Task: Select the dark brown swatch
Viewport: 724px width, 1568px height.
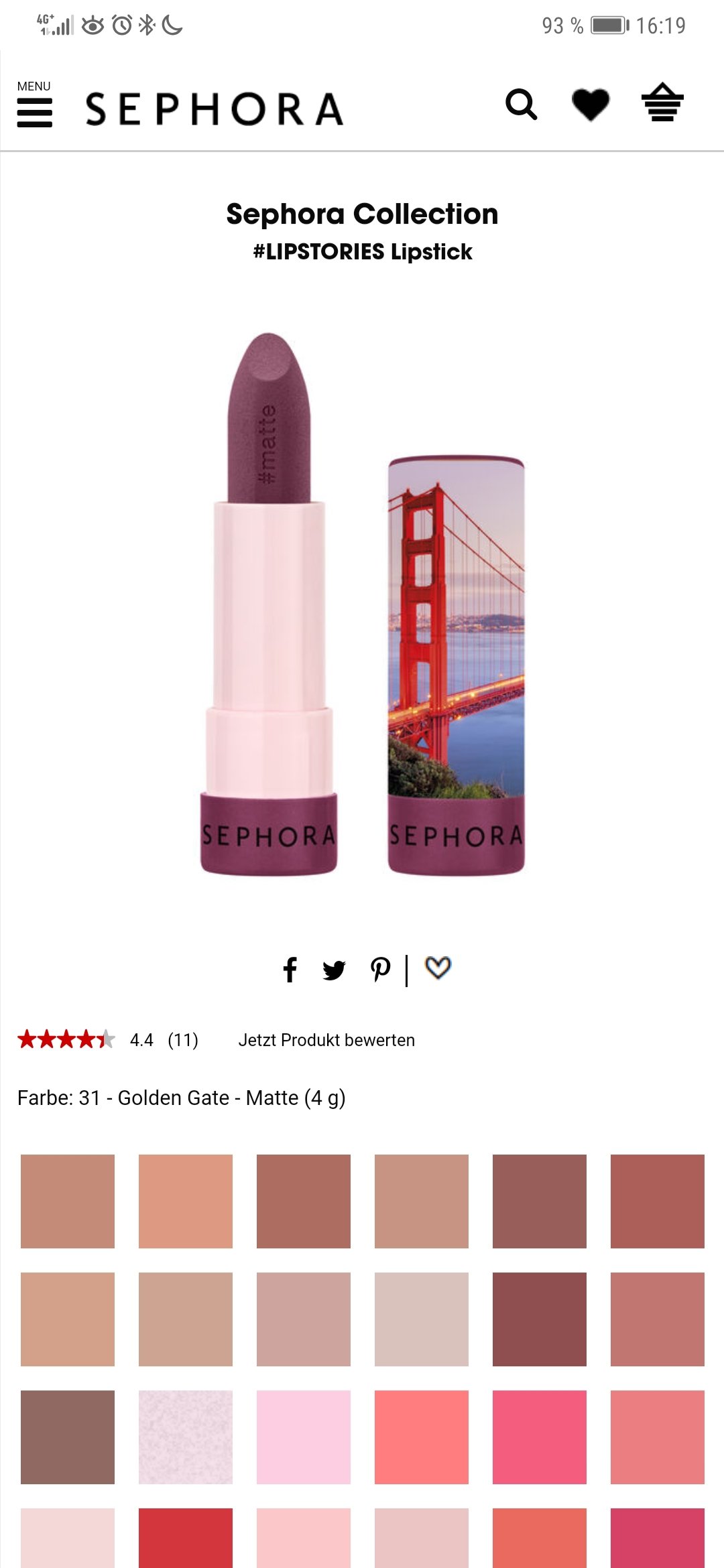Action: [x=68, y=1437]
